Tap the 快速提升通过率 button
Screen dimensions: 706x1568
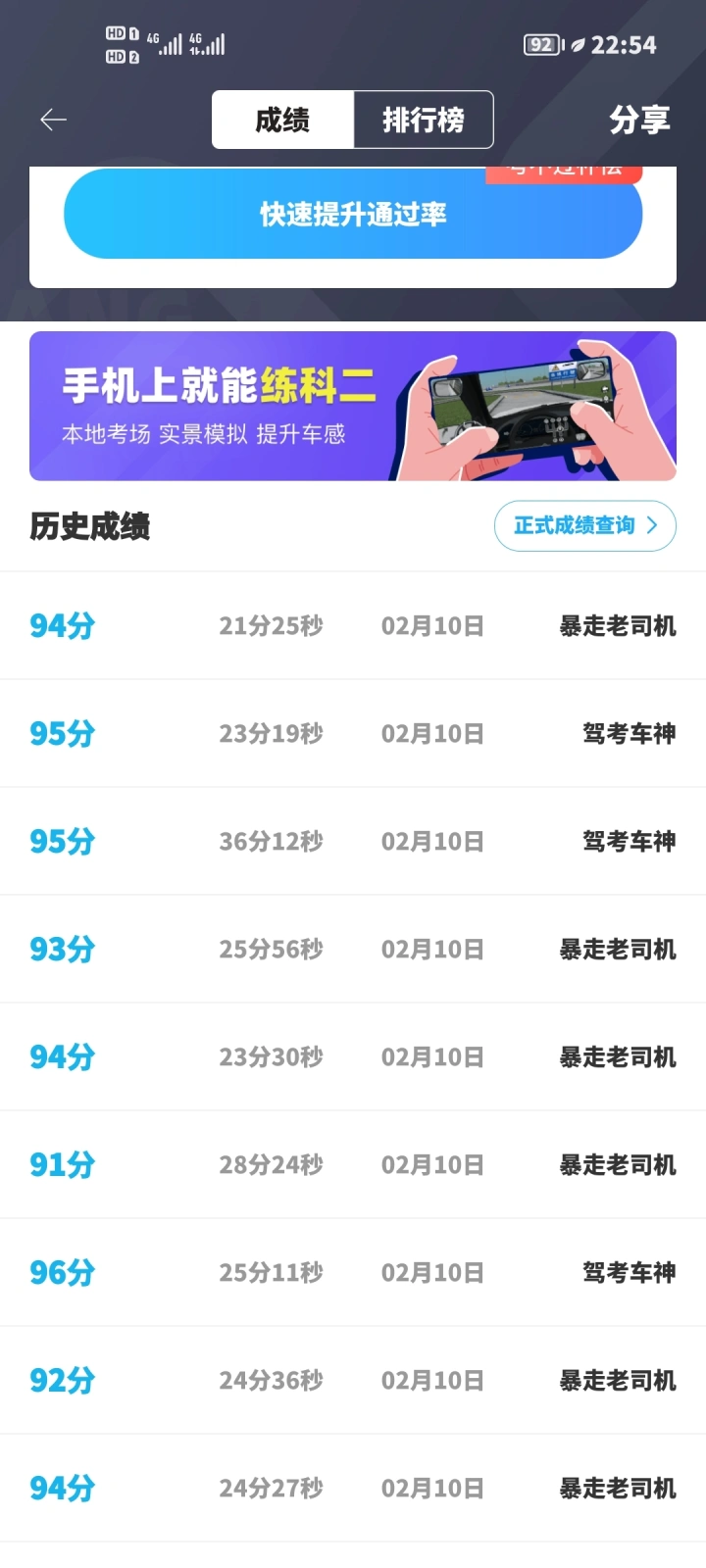[353, 214]
